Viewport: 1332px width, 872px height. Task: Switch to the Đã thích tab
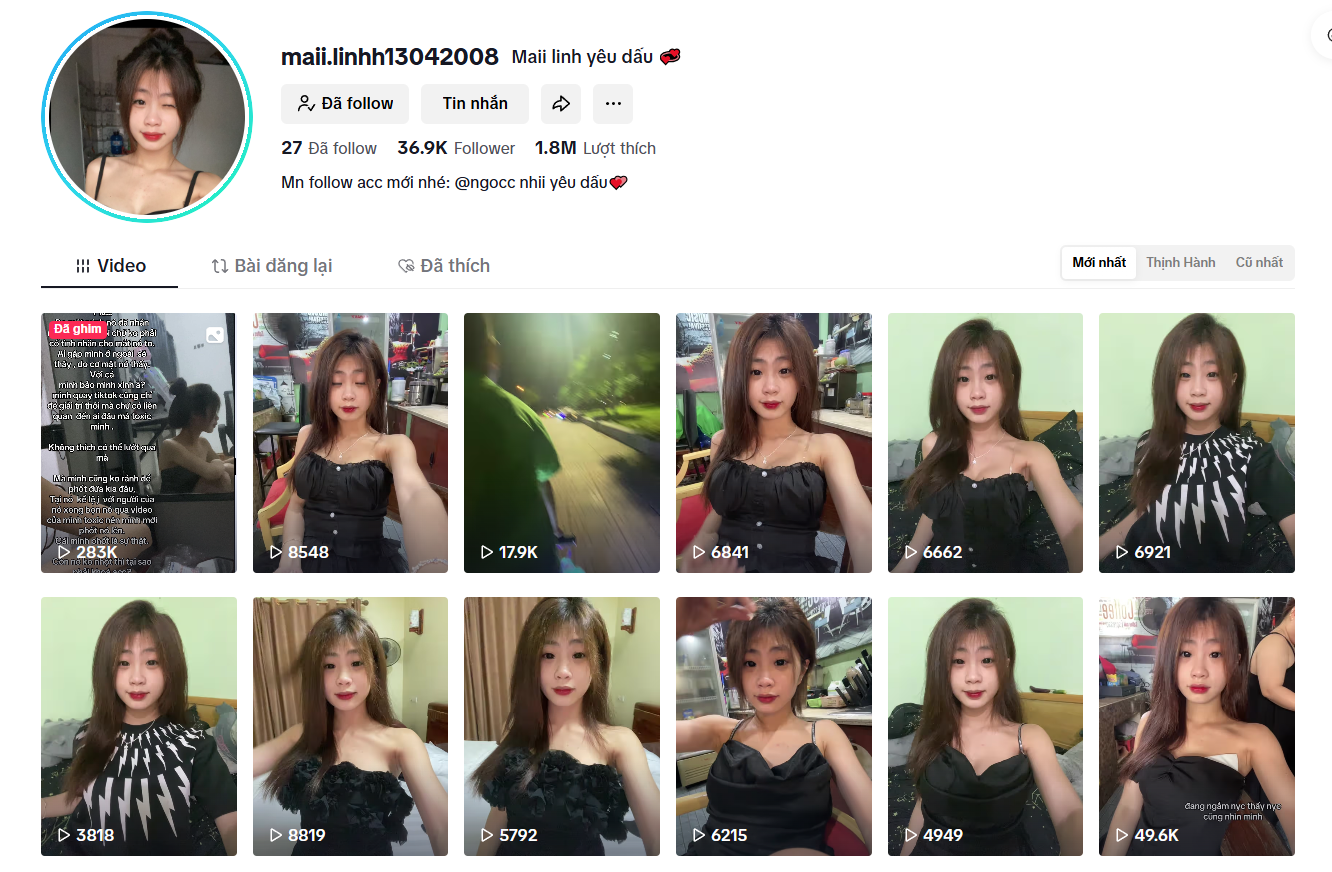pos(444,266)
